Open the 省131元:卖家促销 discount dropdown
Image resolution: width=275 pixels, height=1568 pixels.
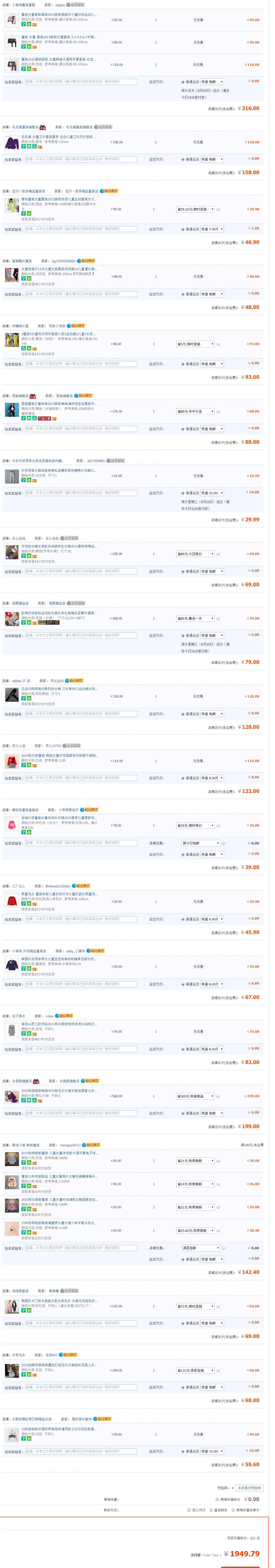pyautogui.click(x=195, y=1370)
